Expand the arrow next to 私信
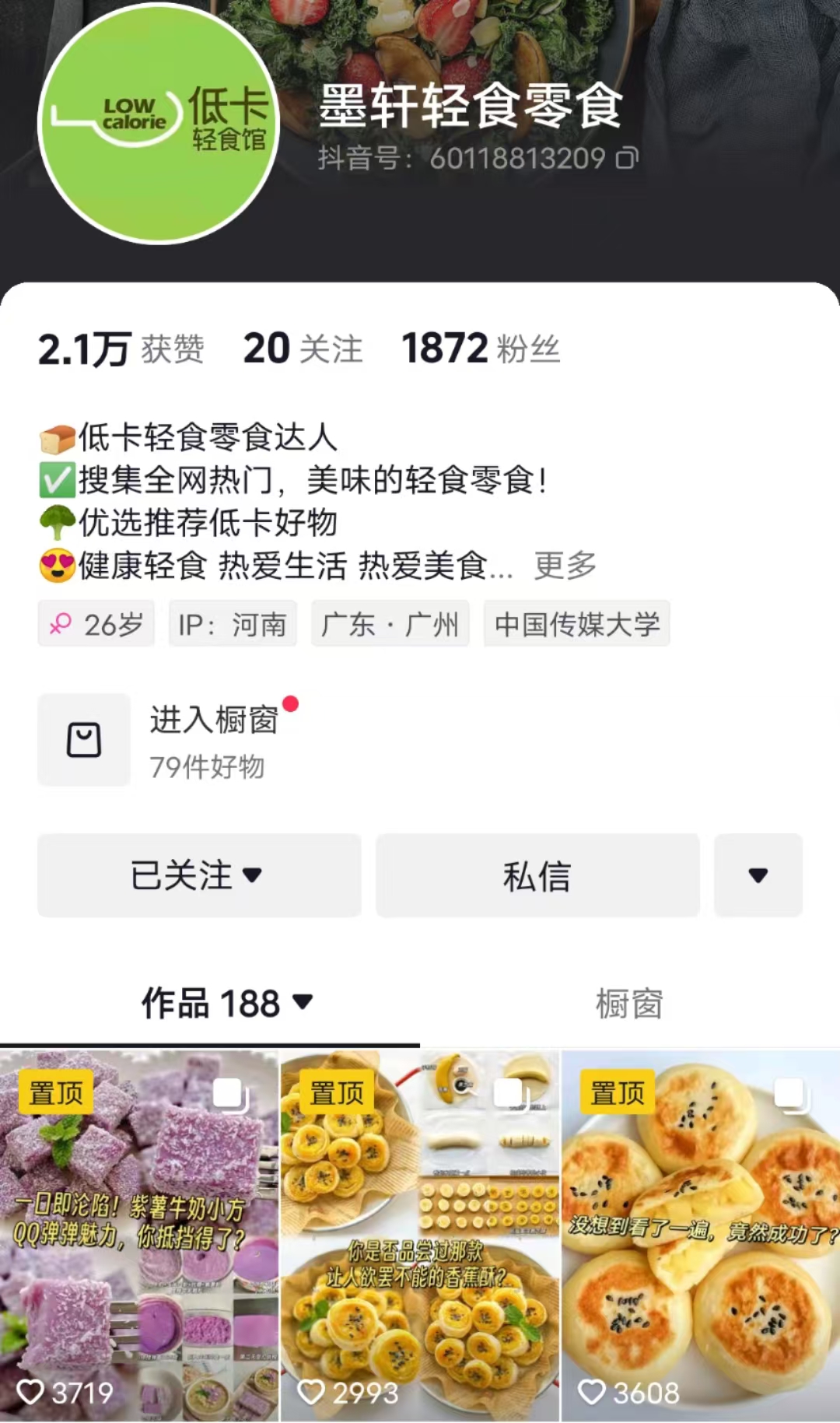The image size is (840, 1423). [758, 875]
